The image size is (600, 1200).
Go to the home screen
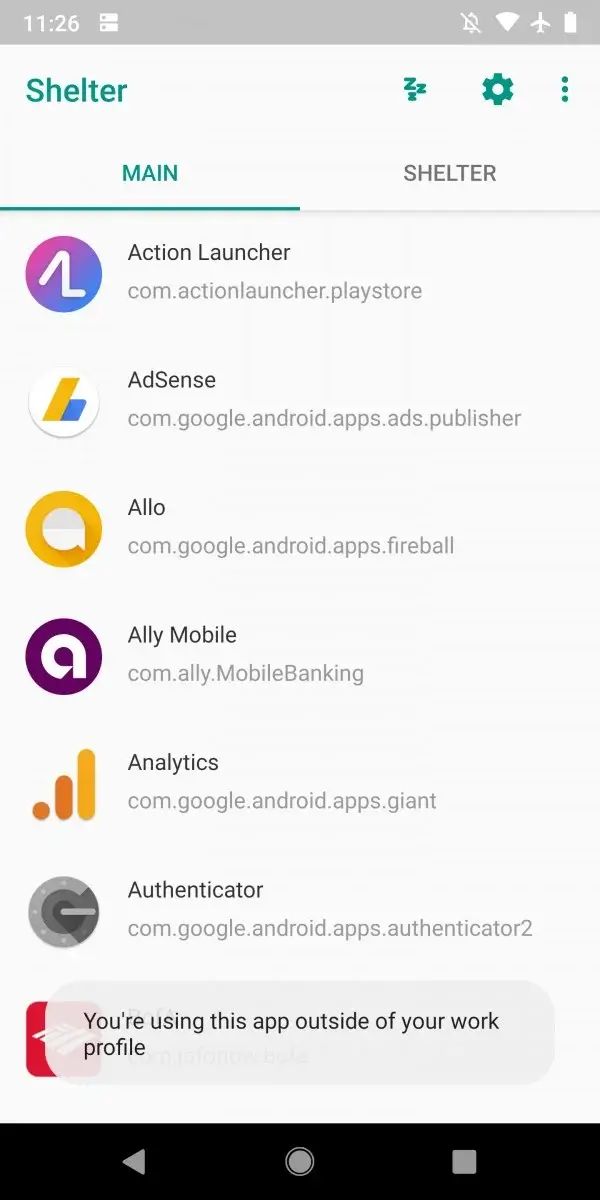[x=299, y=1160]
